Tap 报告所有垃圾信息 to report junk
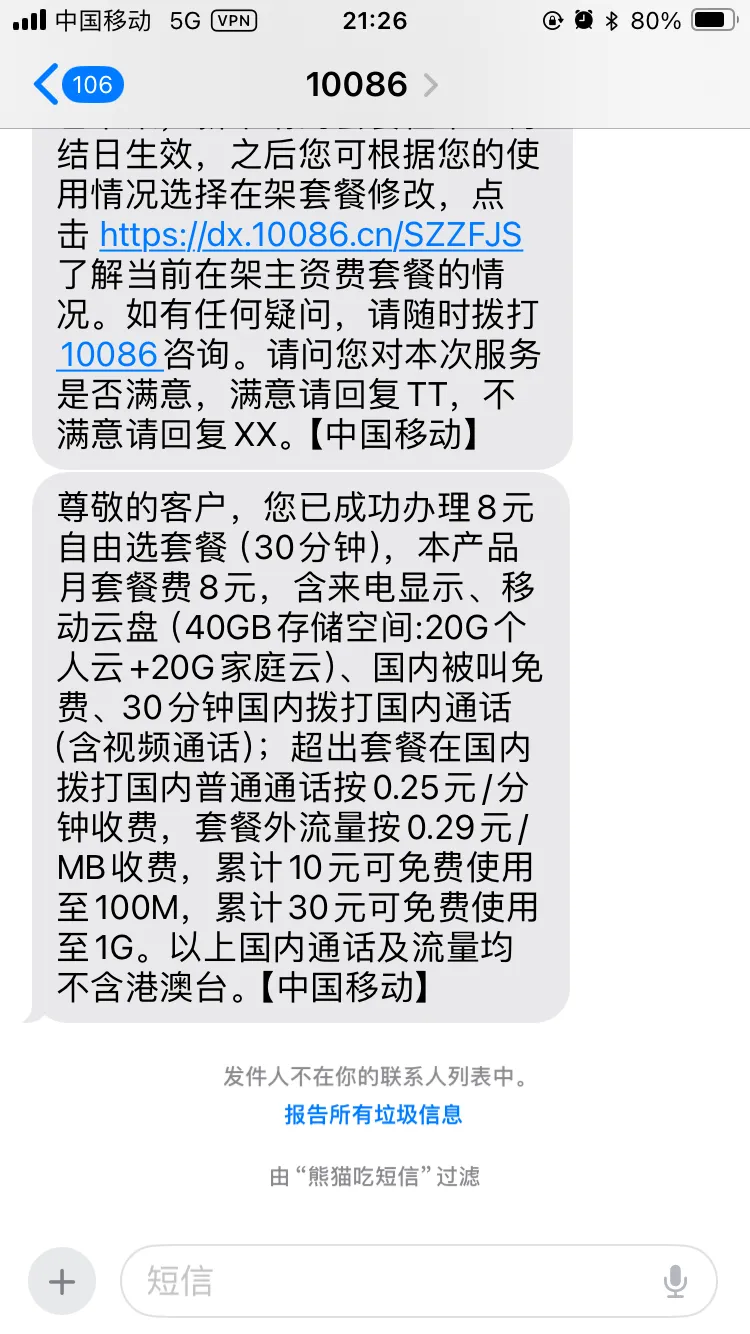The height and width of the screenshot is (1334, 750). (373, 1114)
